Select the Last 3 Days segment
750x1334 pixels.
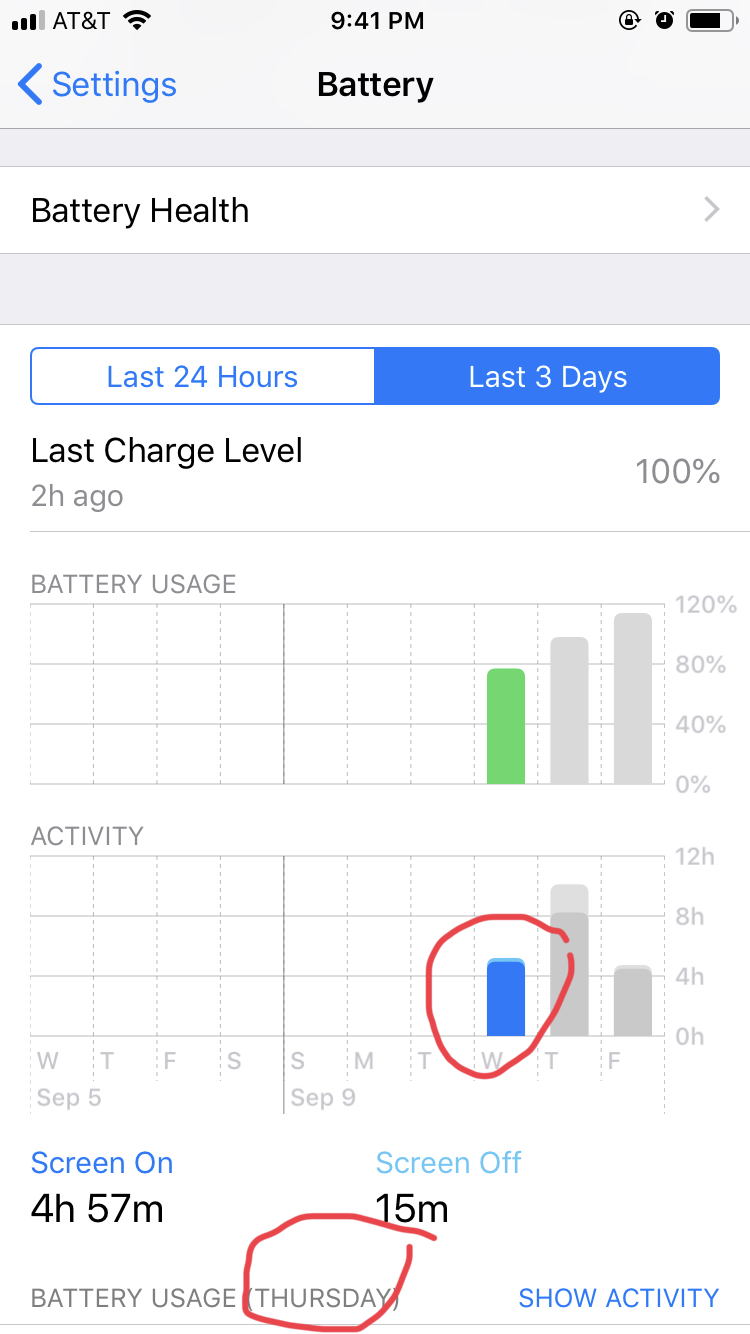pos(547,376)
